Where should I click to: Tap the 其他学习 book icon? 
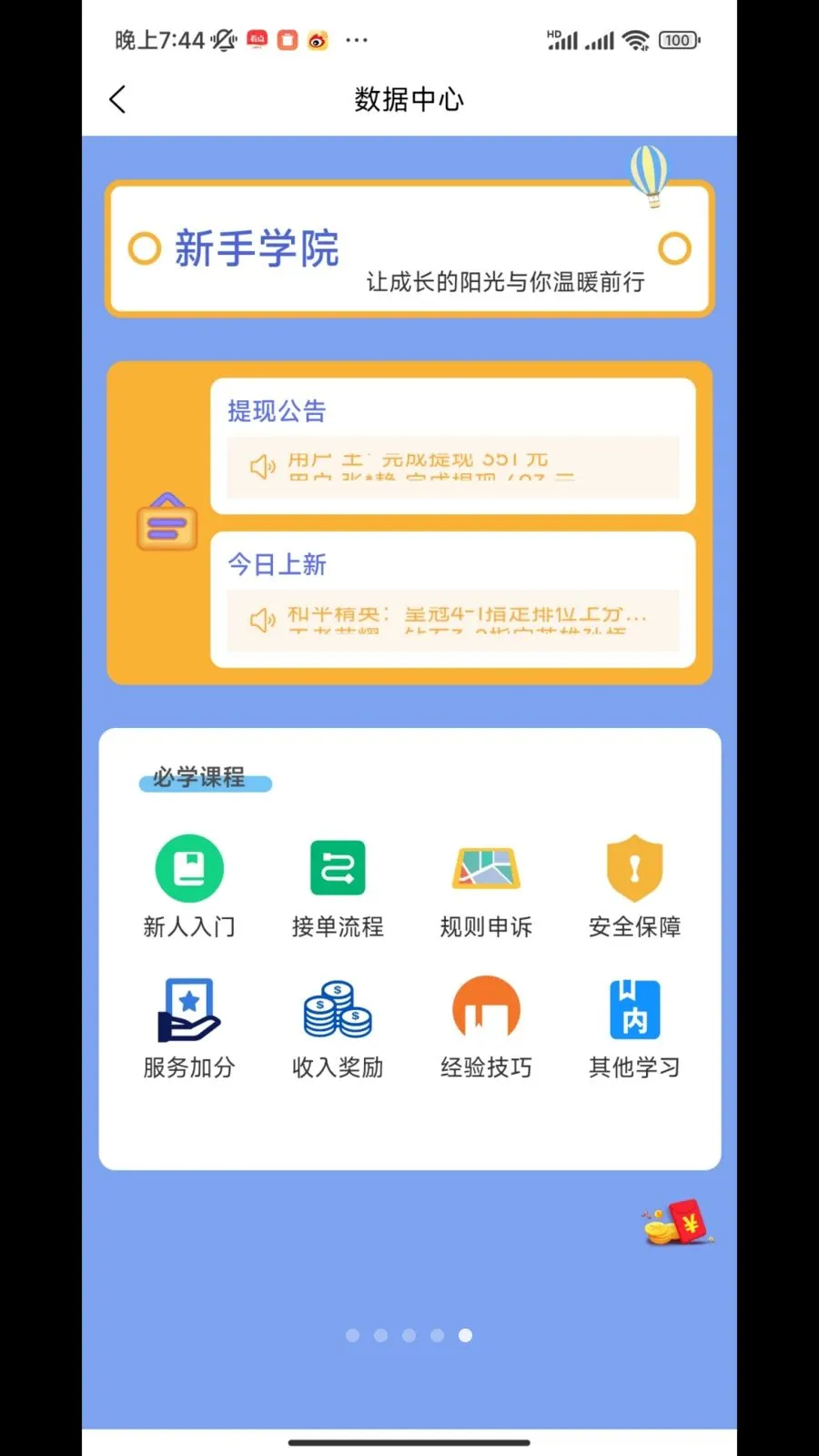pyautogui.click(x=634, y=1007)
